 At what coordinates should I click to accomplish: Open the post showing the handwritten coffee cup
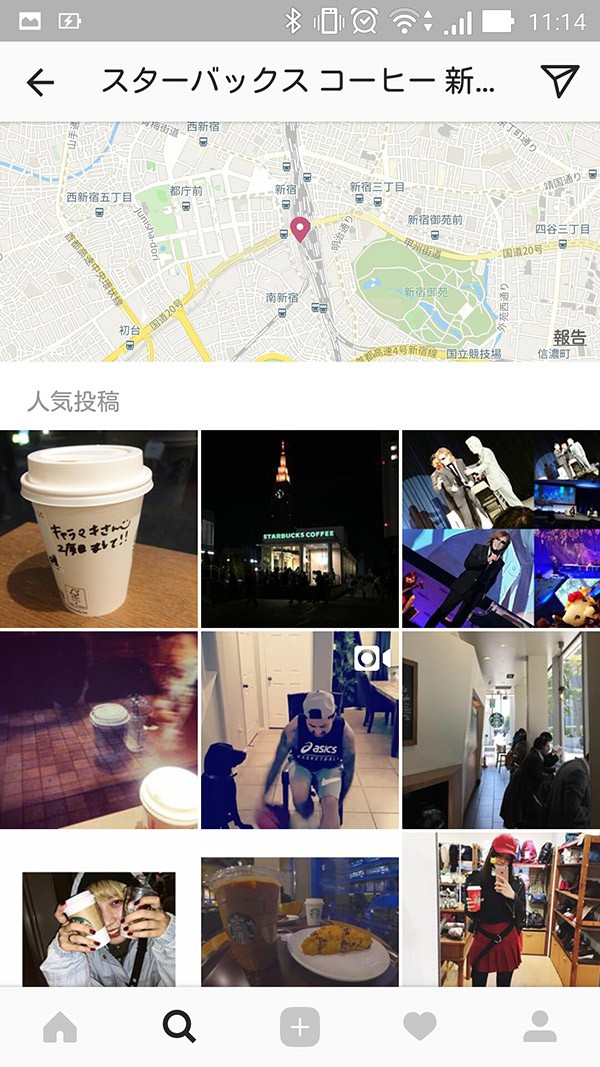[x=98, y=529]
